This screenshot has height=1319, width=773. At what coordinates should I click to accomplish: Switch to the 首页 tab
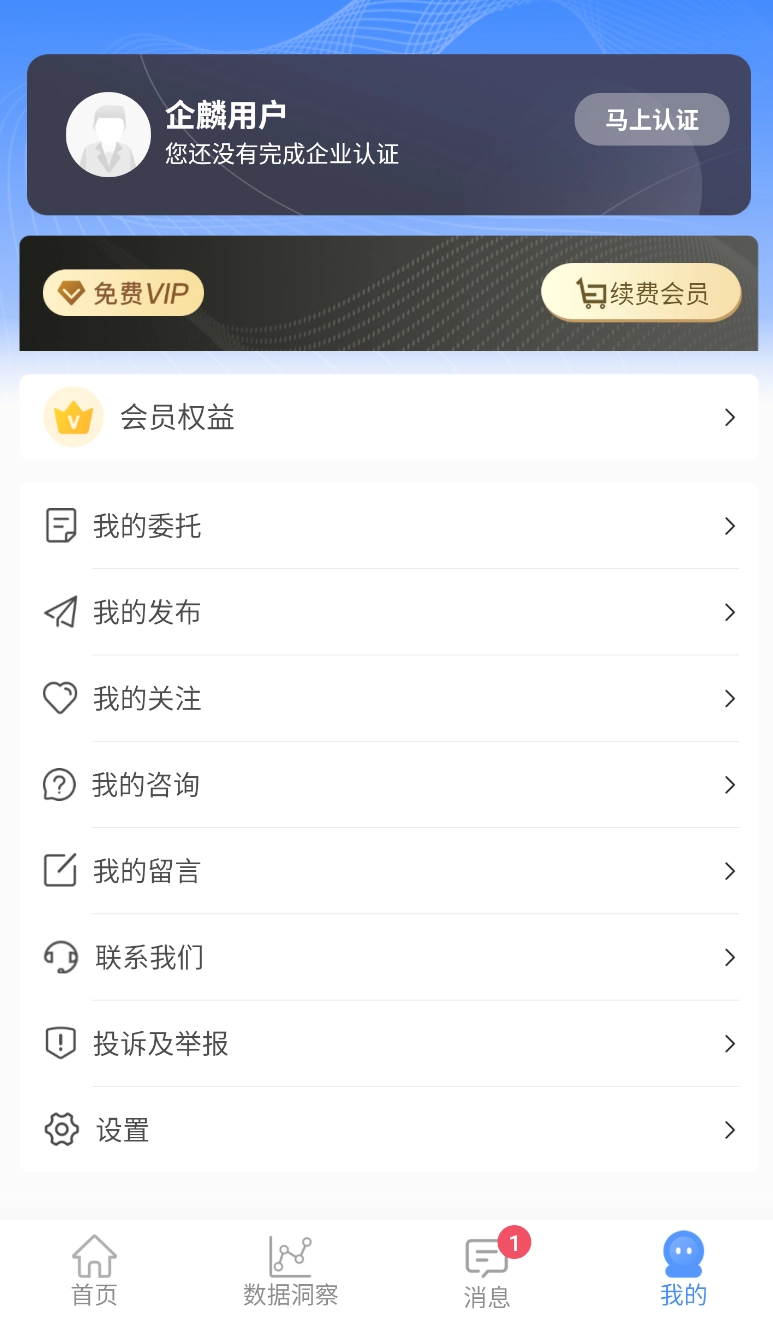(94, 1270)
